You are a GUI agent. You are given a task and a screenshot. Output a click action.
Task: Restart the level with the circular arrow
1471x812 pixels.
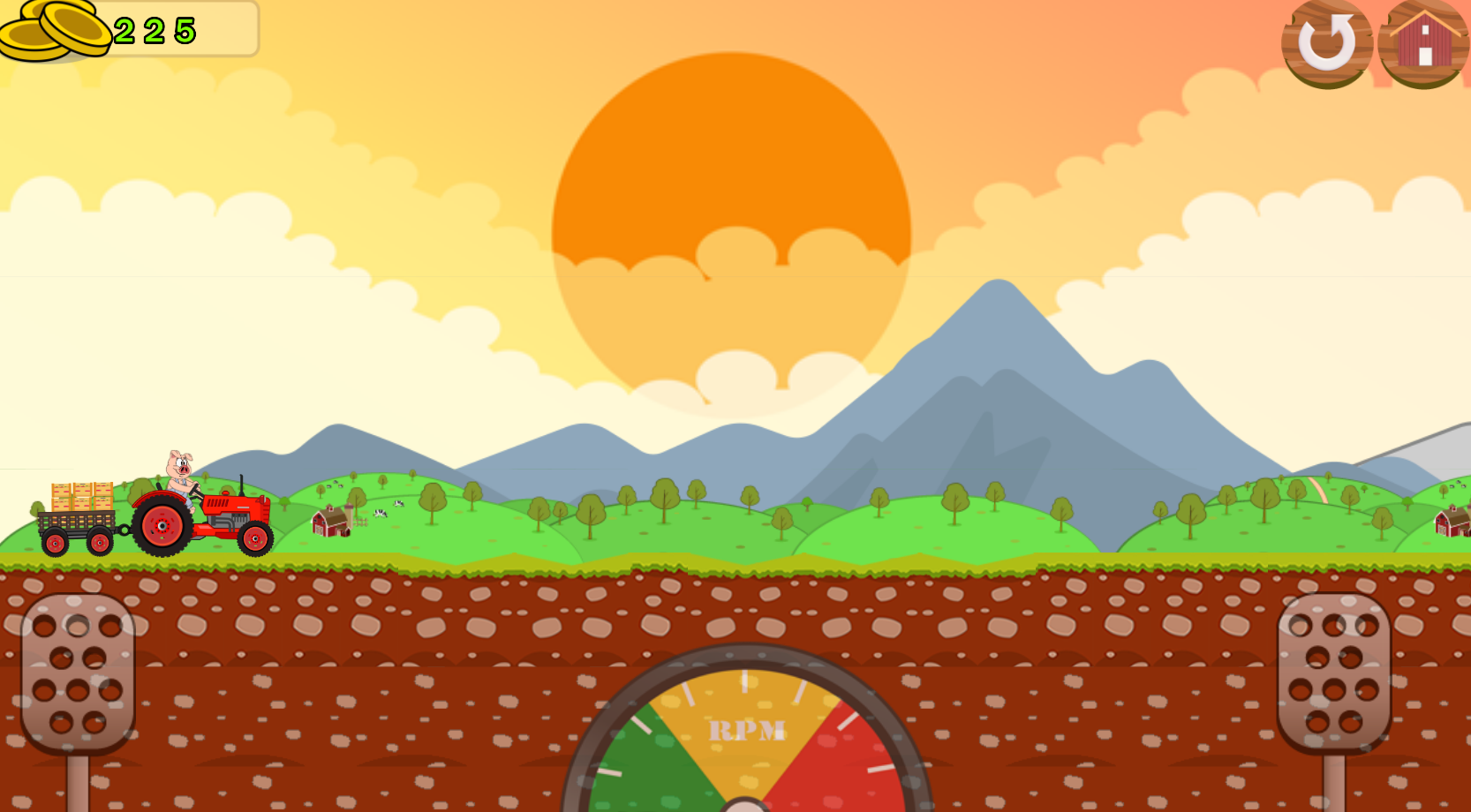click(x=1326, y=42)
